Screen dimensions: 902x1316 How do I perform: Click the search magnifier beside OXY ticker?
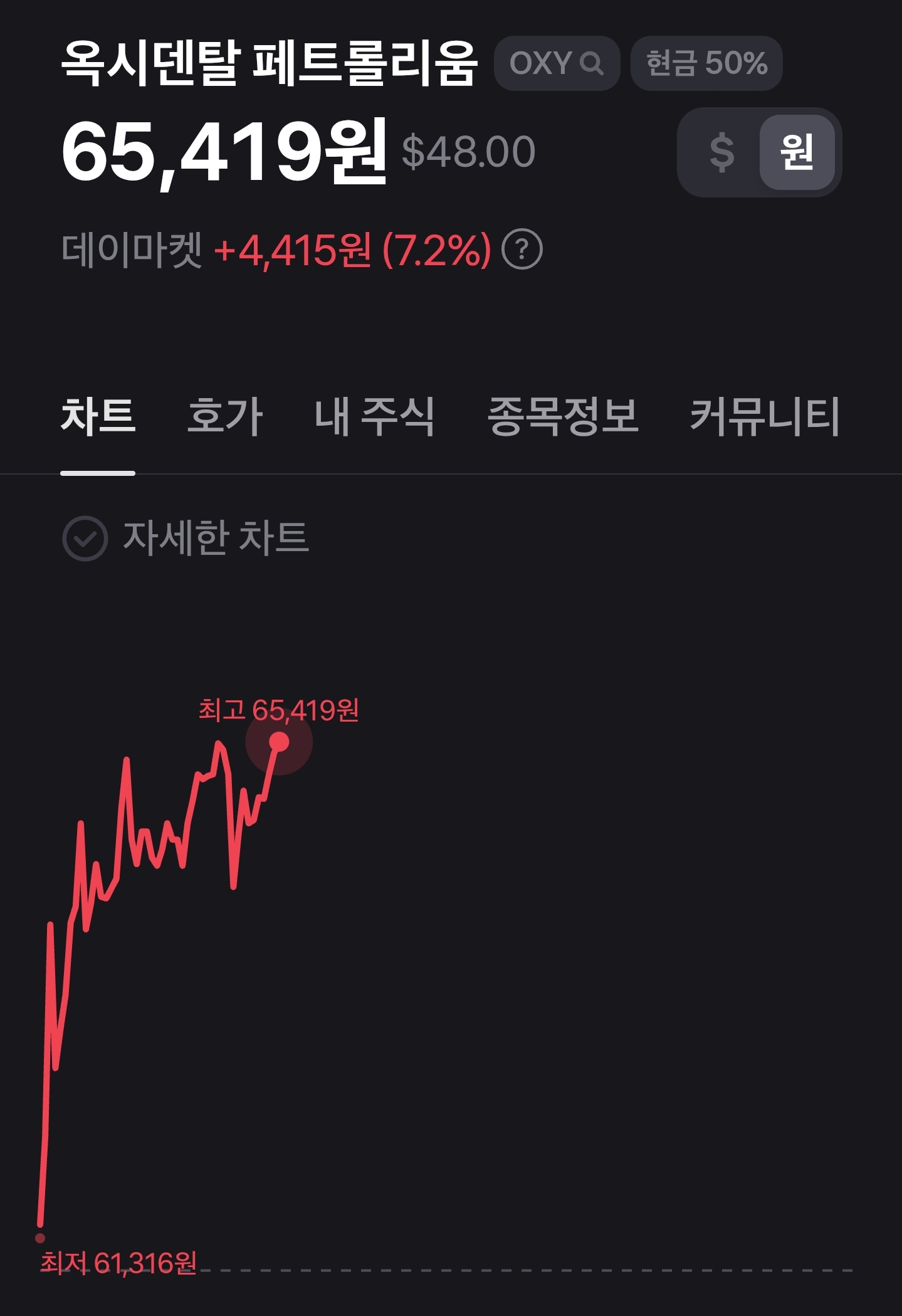pos(592,63)
